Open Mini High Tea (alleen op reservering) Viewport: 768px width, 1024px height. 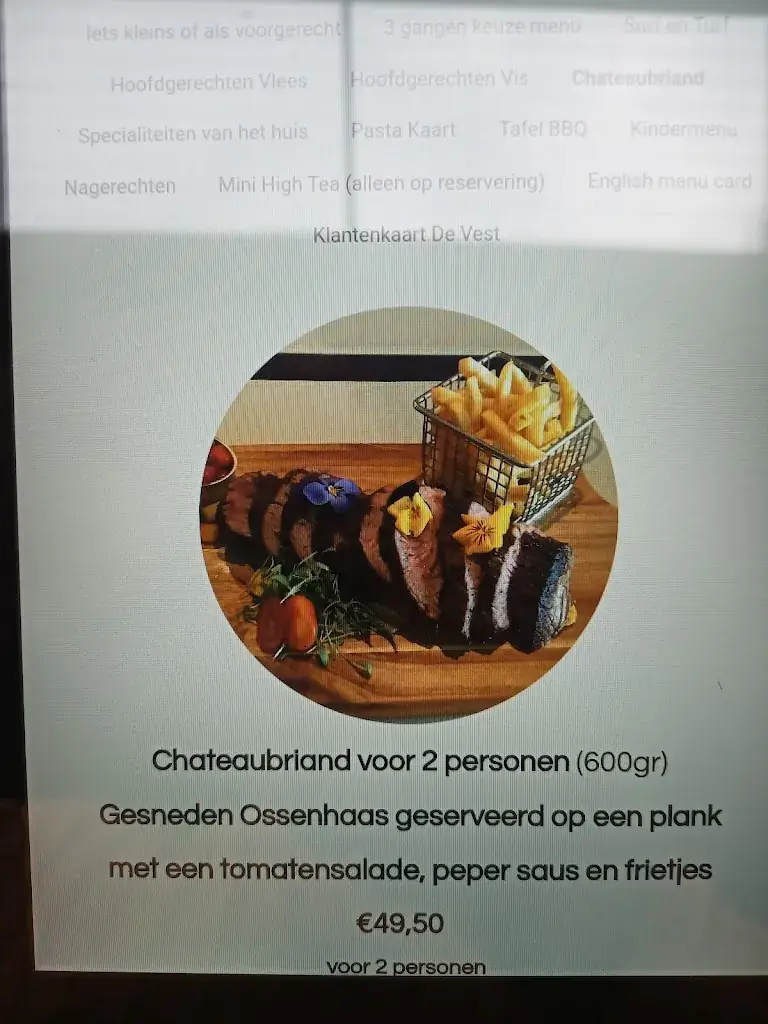tap(381, 183)
